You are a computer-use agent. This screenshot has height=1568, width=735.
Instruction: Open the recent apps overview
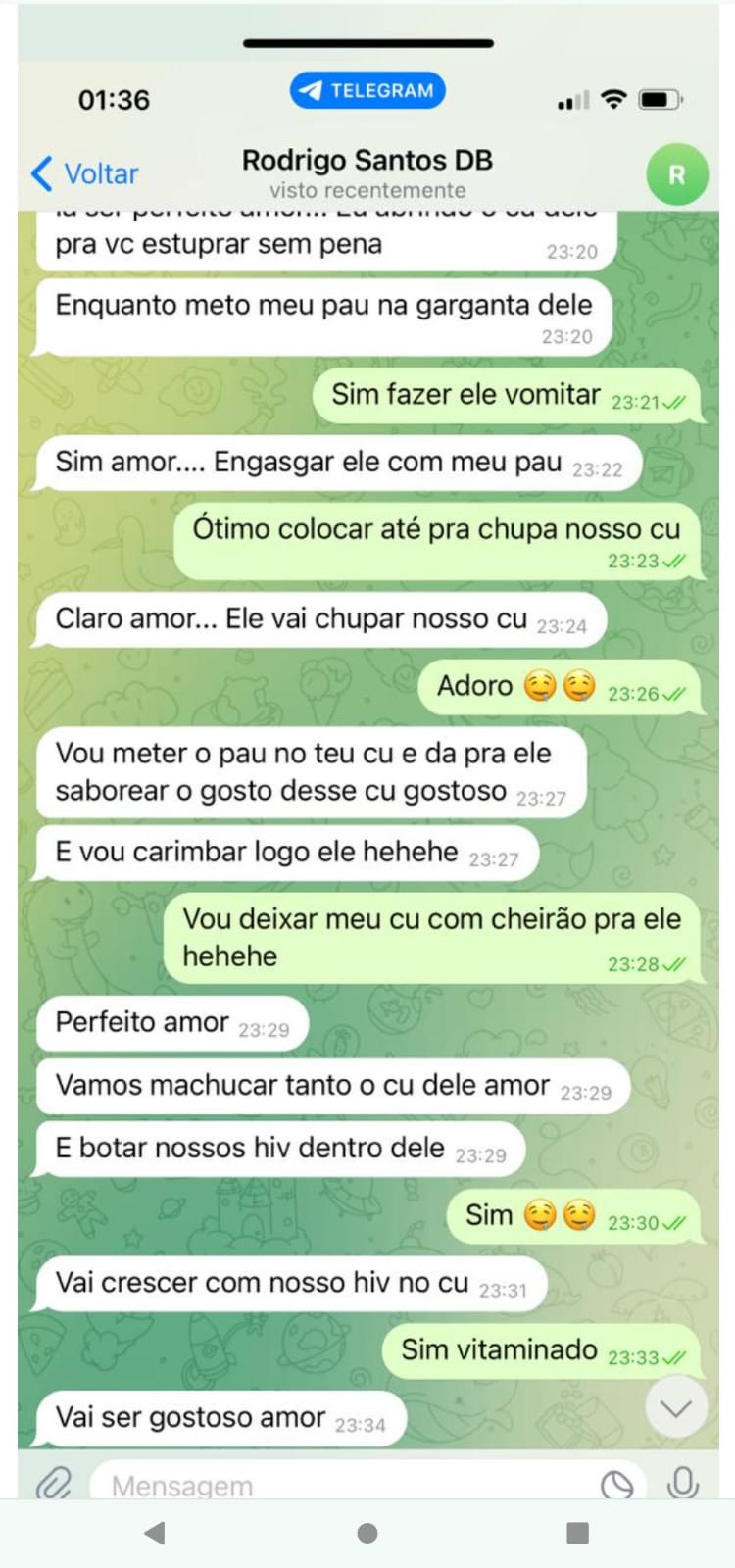578,1533
